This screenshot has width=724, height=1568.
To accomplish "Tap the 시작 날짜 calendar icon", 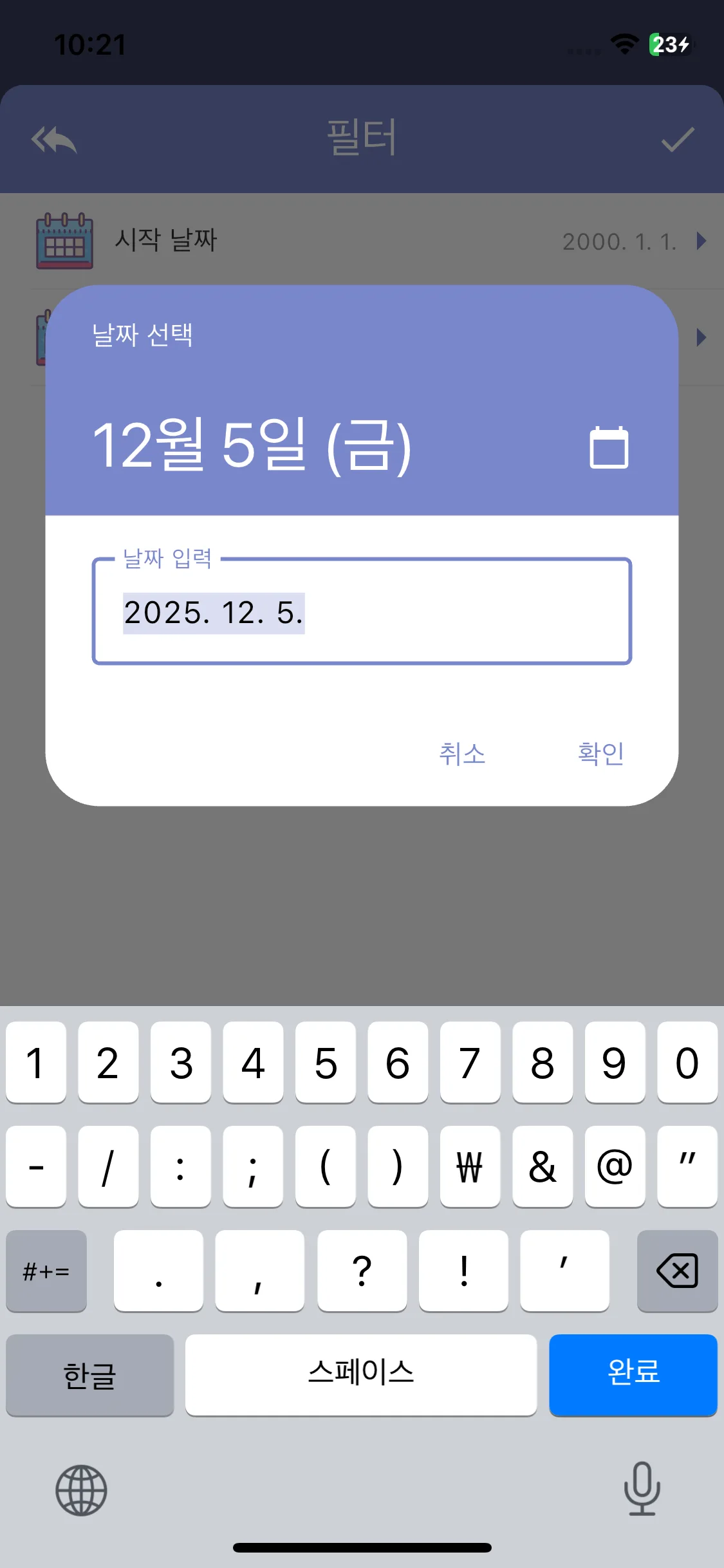I will click(64, 241).
